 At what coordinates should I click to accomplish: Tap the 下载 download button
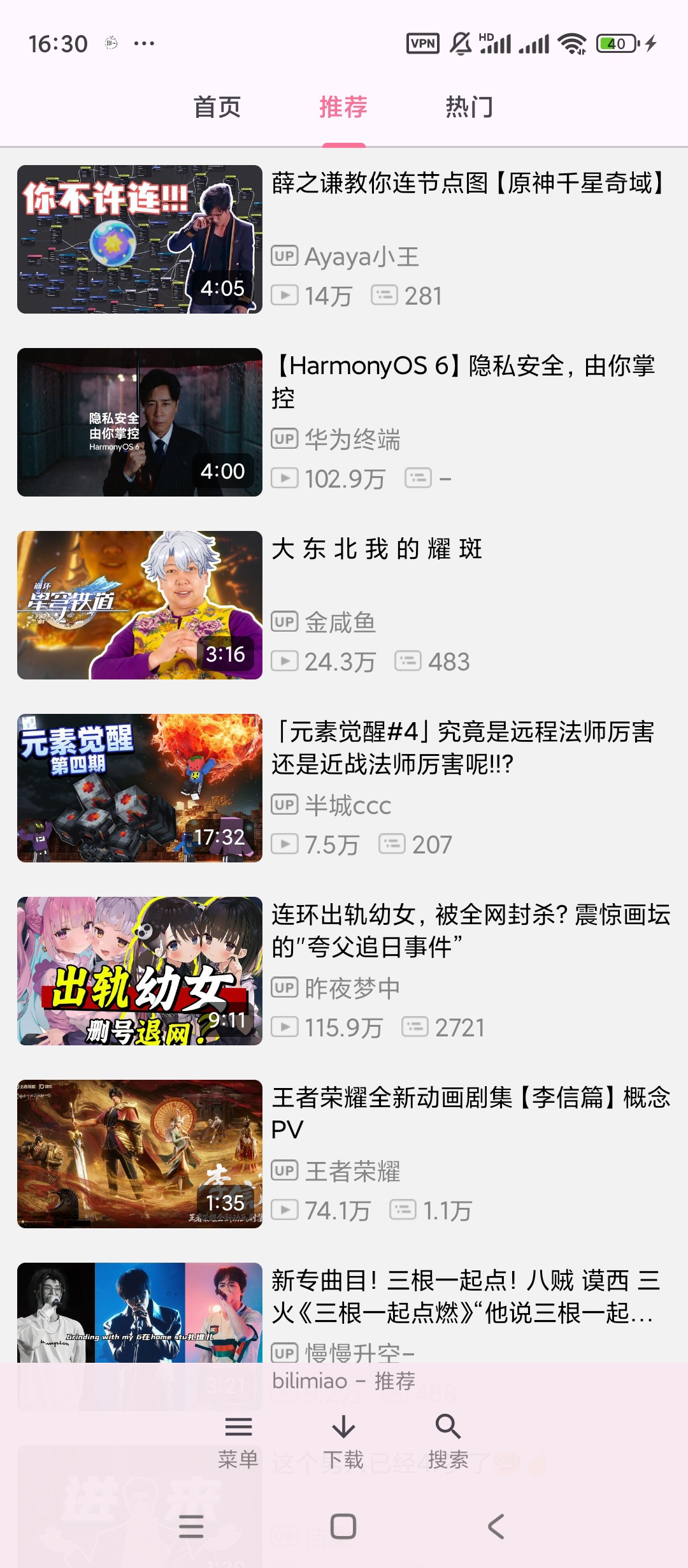click(x=343, y=1441)
